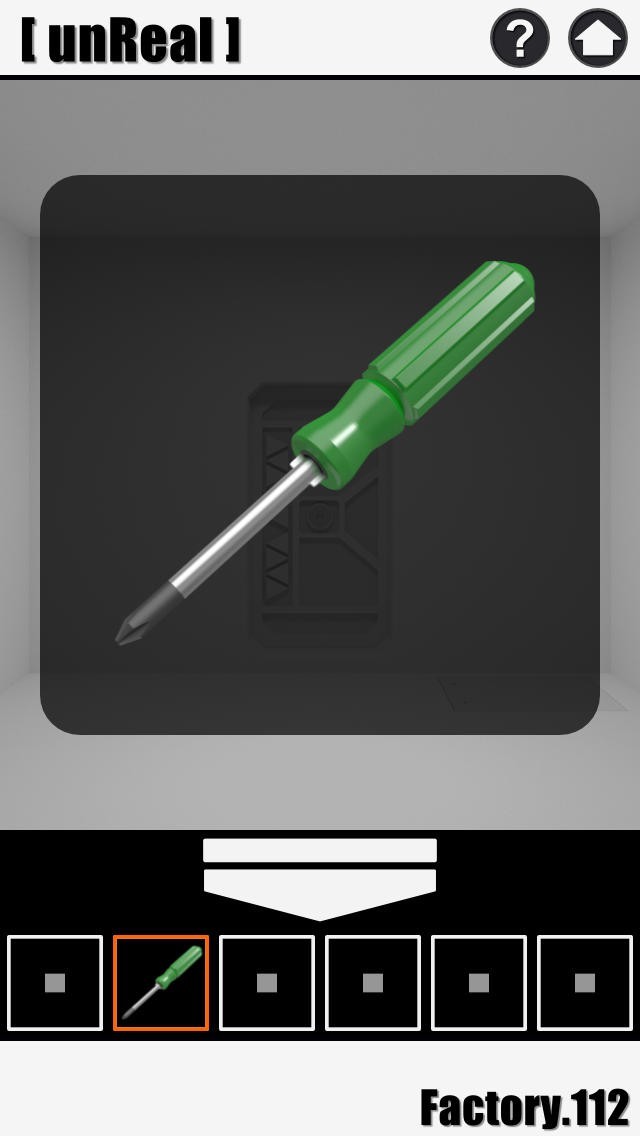This screenshot has height=1136, width=640.
Task: Go to the home screen icon
Action: pyautogui.click(x=598, y=38)
